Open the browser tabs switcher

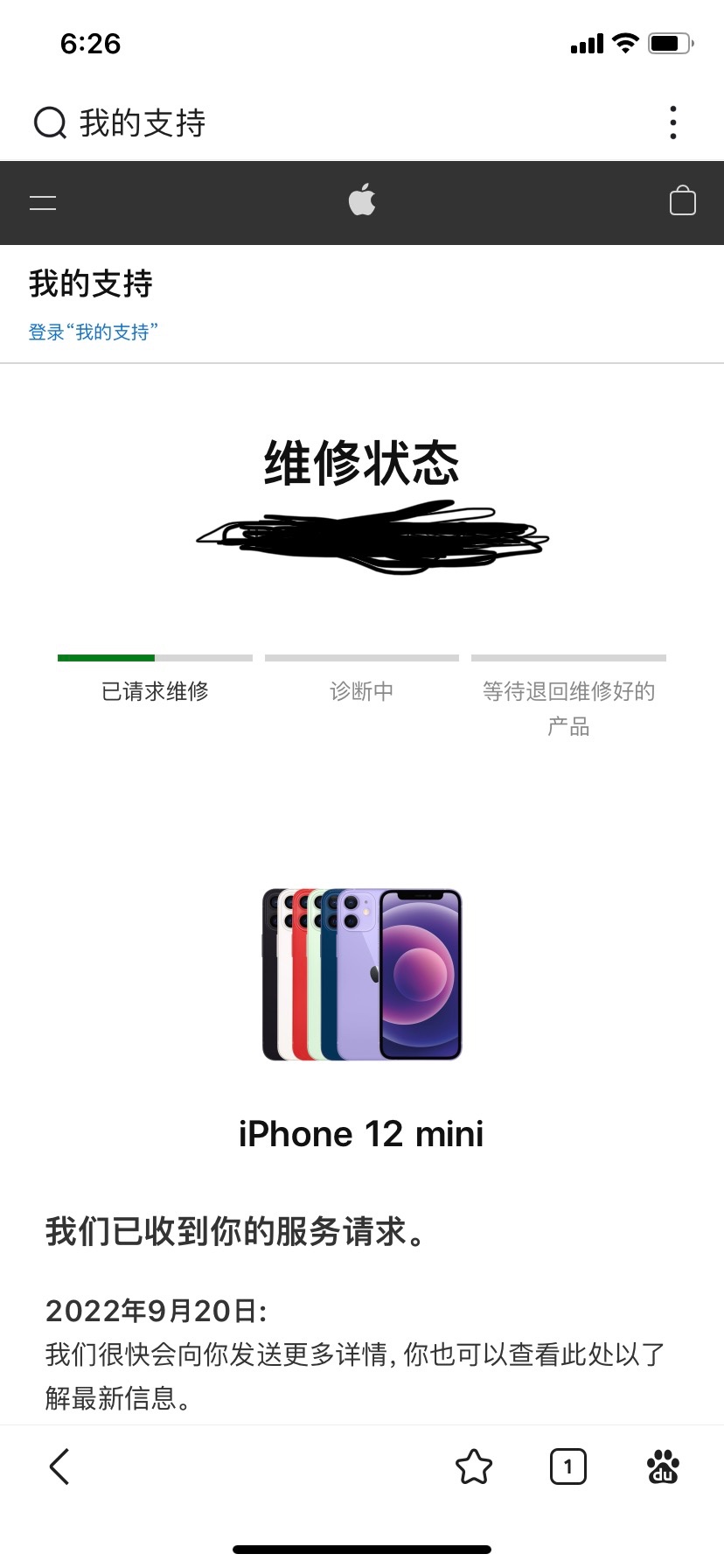coord(567,1467)
